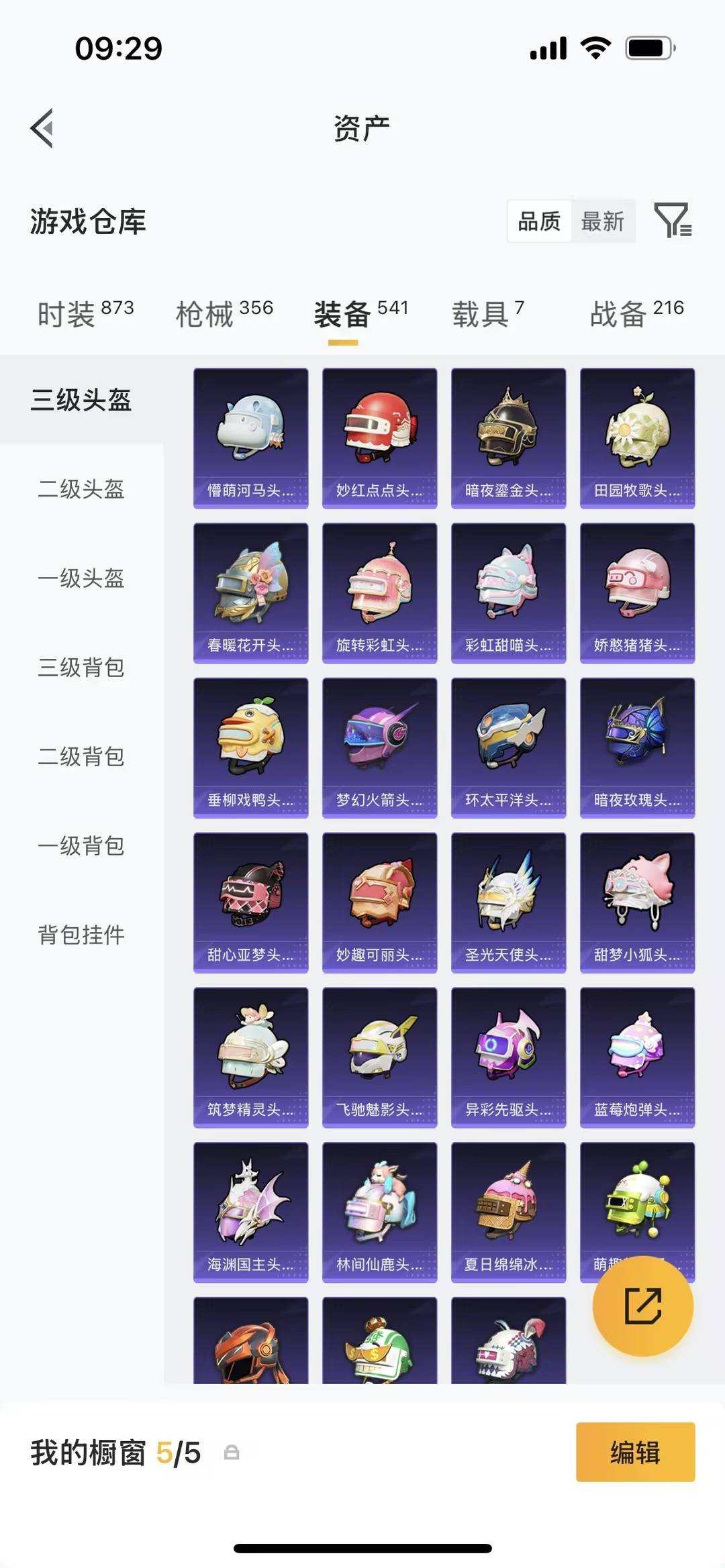Tap the yellow floating share button
This screenshot has width=725, height=1568.
tap(642, 1306)
